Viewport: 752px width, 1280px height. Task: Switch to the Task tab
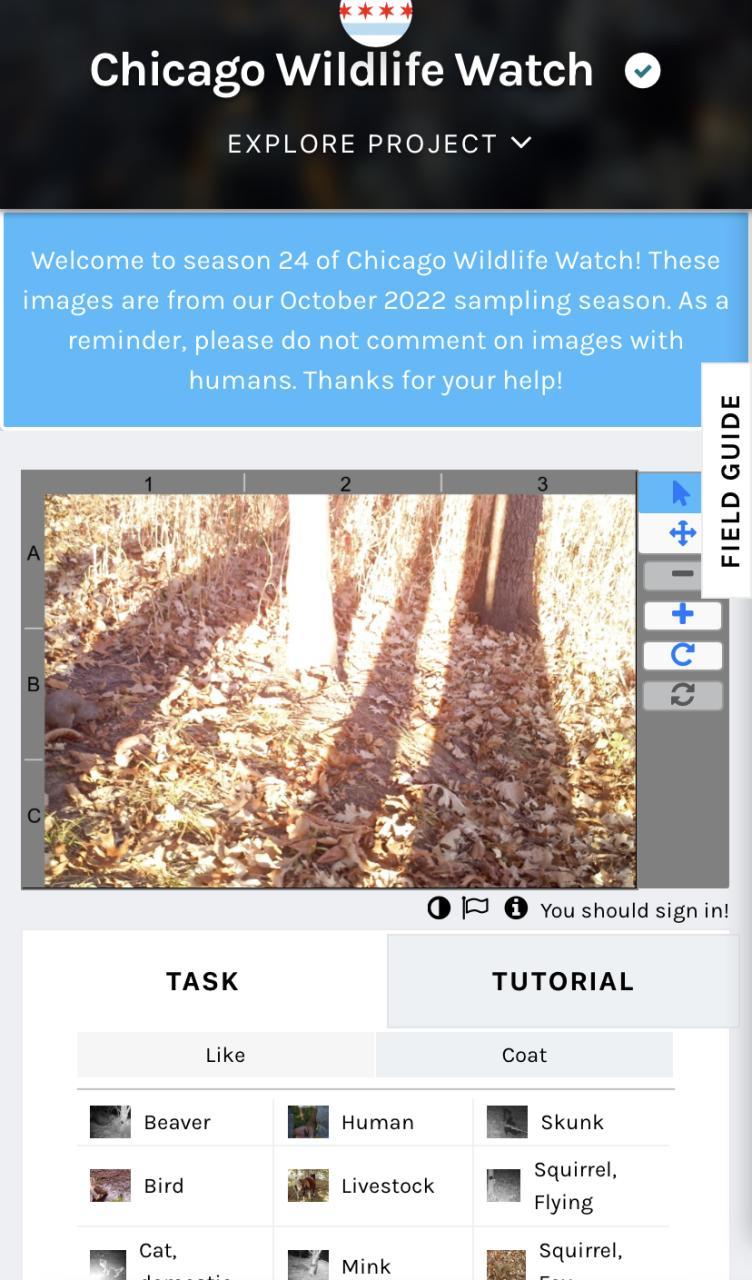[x=203, y=981]
